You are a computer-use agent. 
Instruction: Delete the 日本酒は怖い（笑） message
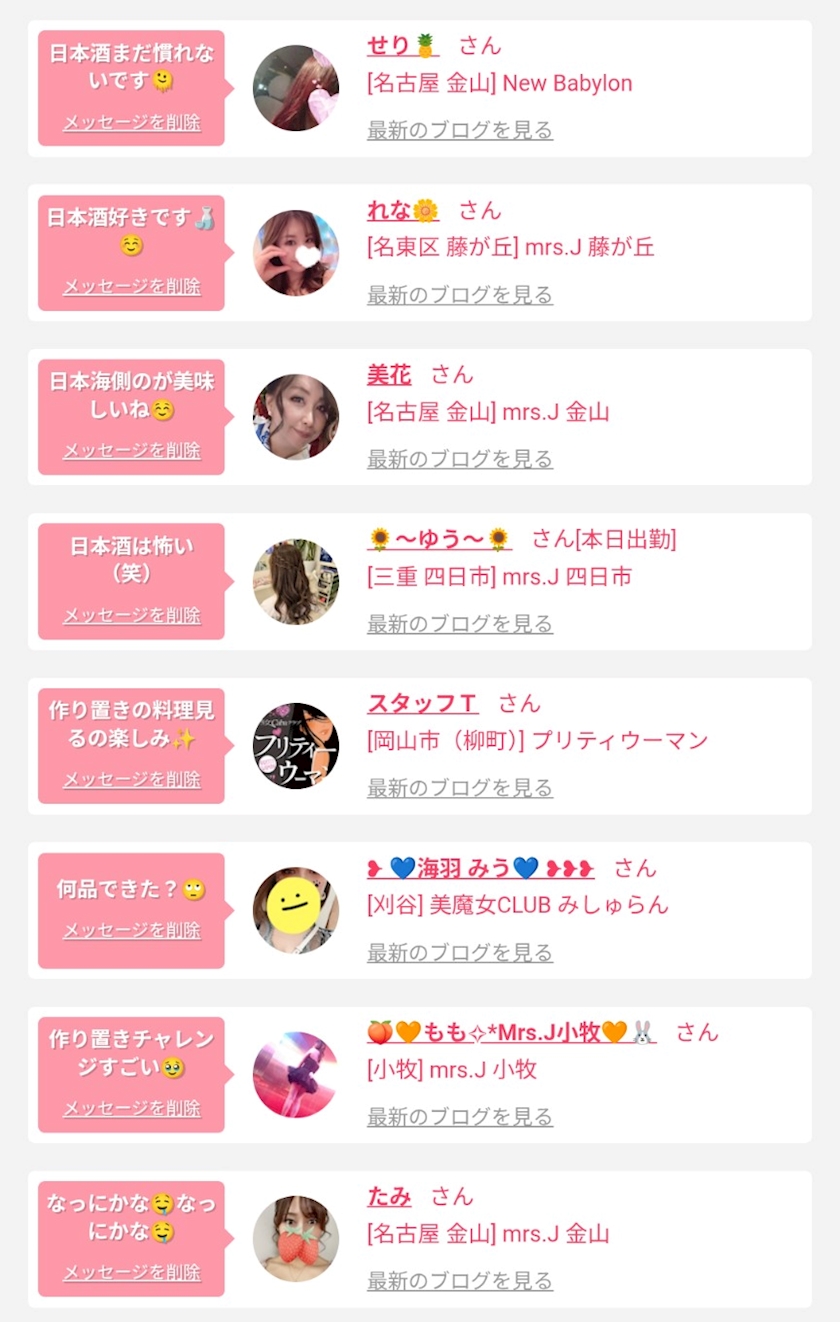132,615
